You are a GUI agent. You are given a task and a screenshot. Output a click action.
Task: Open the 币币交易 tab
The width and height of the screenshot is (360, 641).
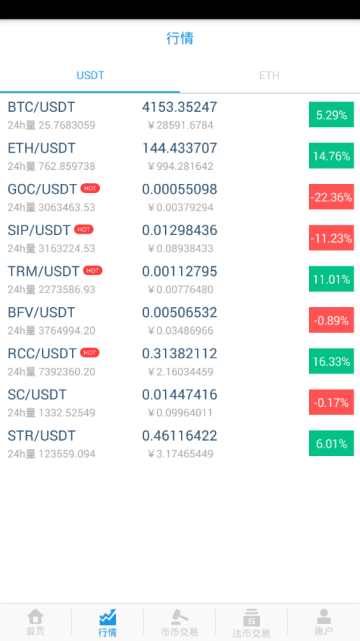[x=179, y=622]
